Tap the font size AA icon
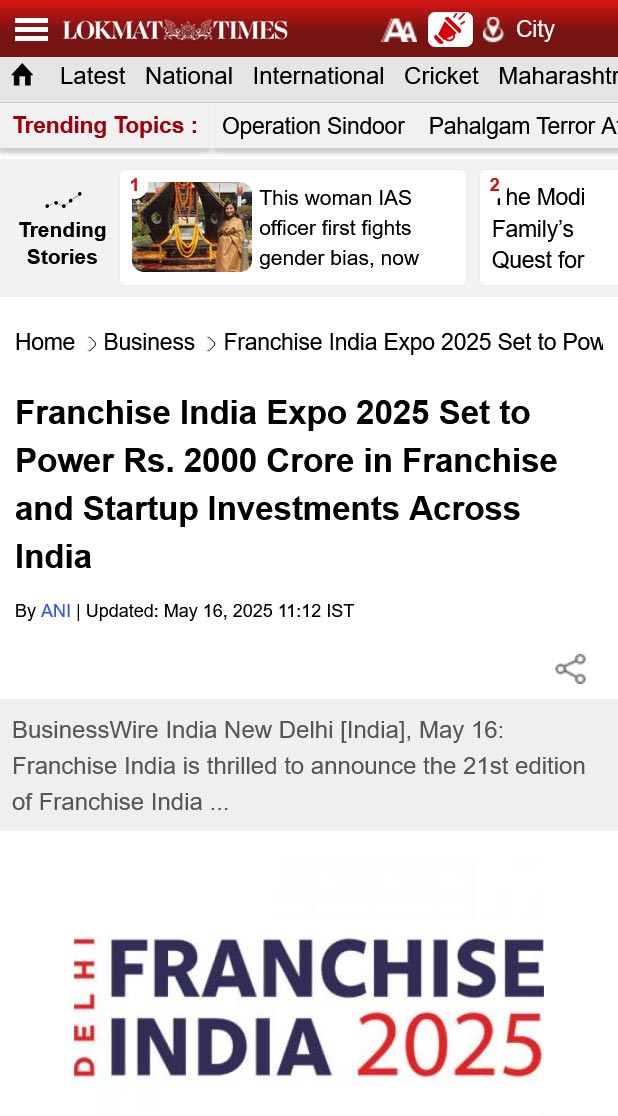This screenshot has height=1116, width=618. [399, 30]
